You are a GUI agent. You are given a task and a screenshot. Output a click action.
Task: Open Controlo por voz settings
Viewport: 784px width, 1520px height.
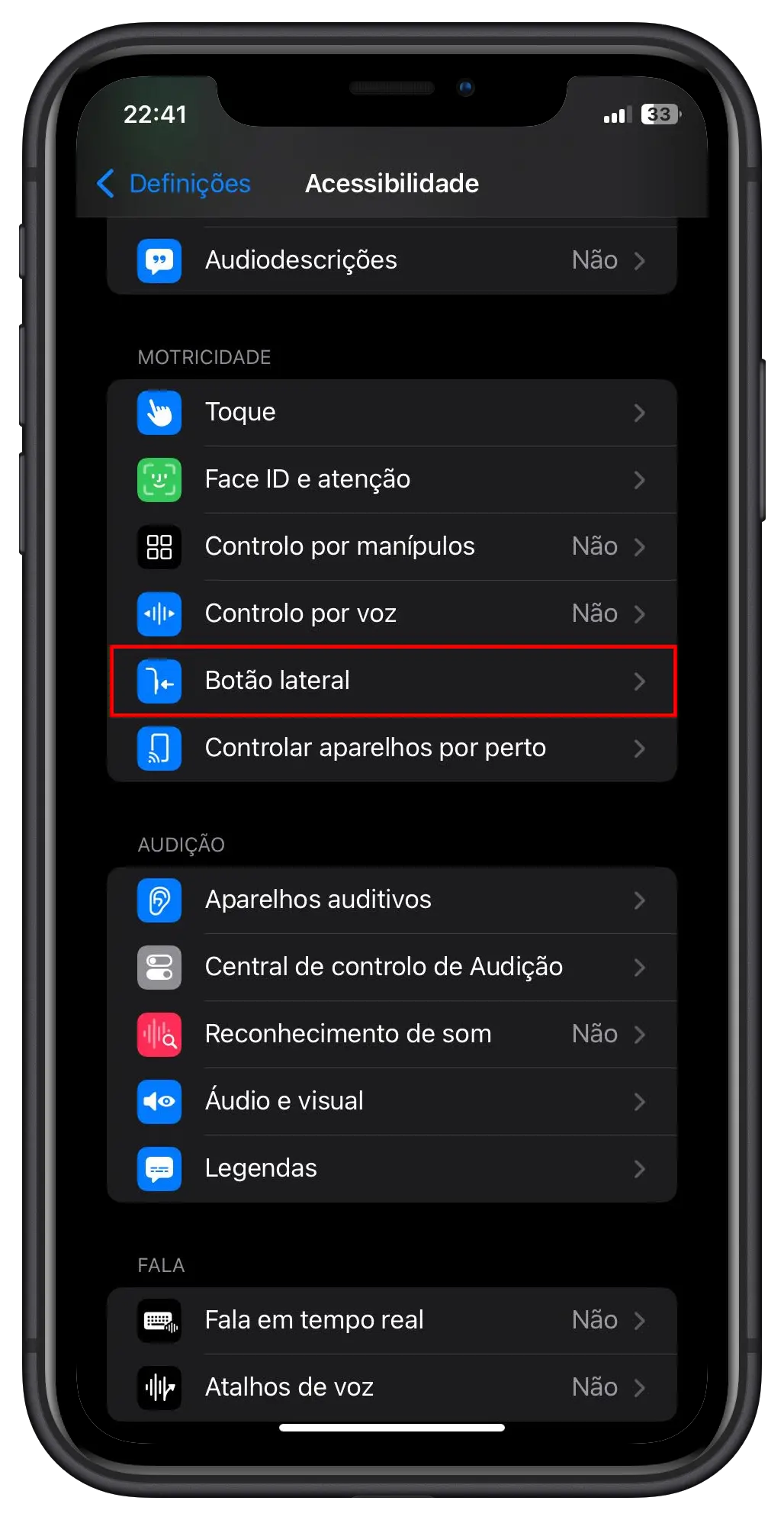tap(392, 613)
